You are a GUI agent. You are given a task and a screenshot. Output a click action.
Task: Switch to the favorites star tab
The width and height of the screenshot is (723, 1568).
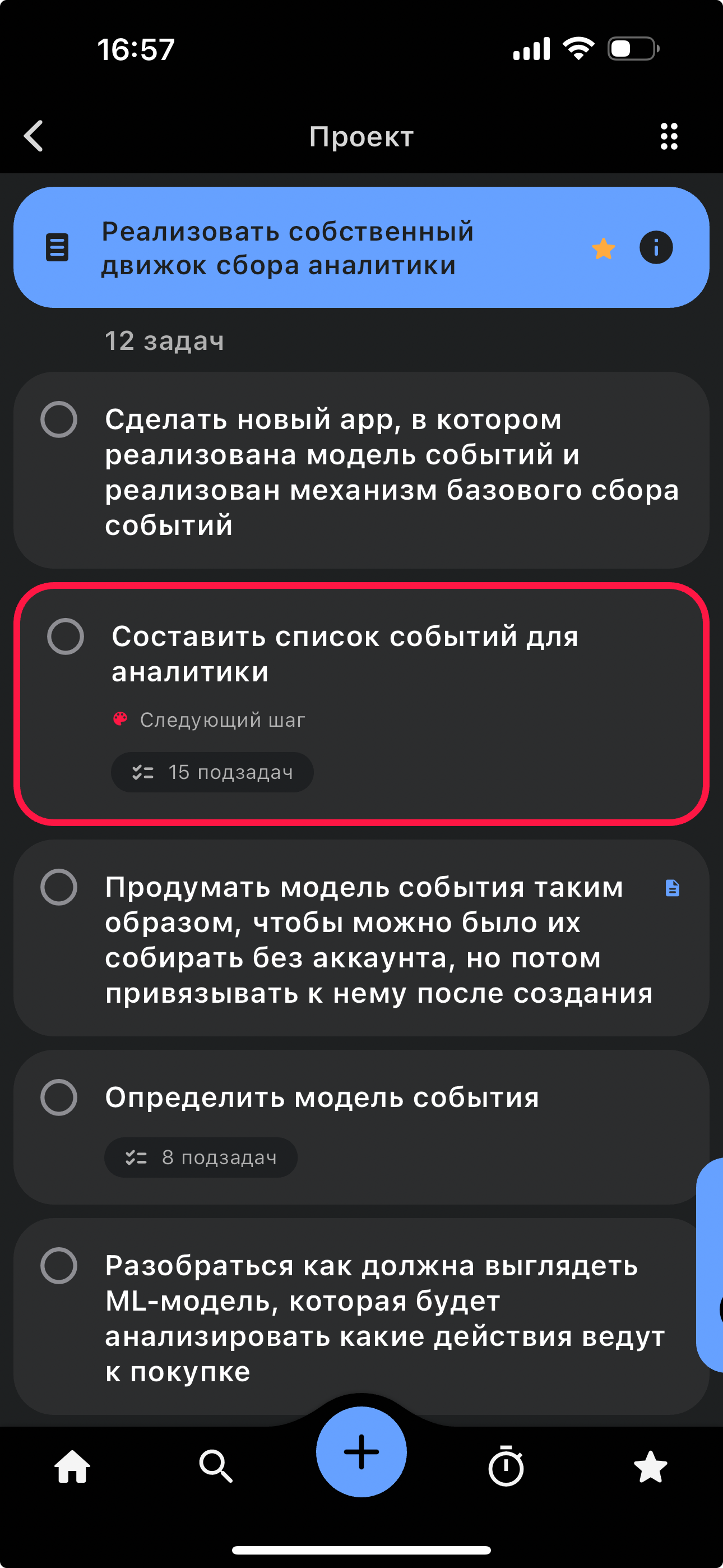pos(651,1466)
